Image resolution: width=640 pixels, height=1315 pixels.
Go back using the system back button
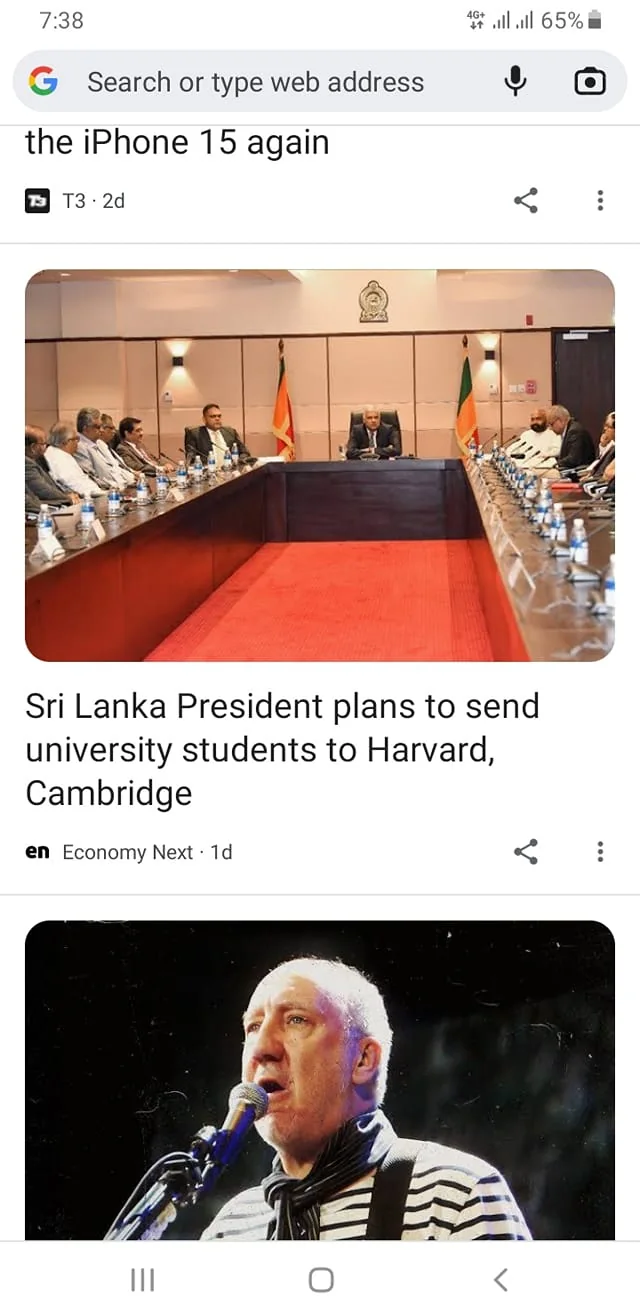501,1279
